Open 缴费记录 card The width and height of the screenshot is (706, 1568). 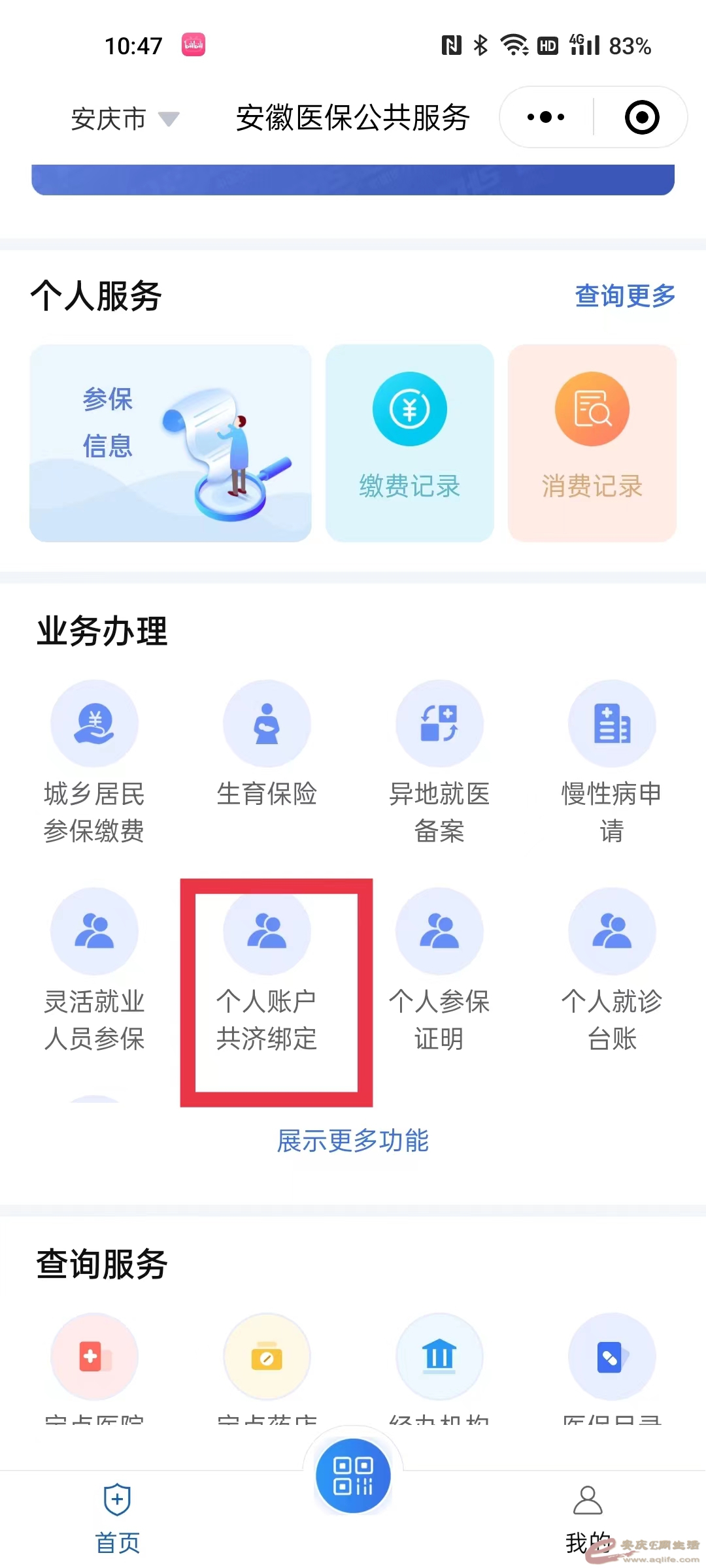coord(410,443)
